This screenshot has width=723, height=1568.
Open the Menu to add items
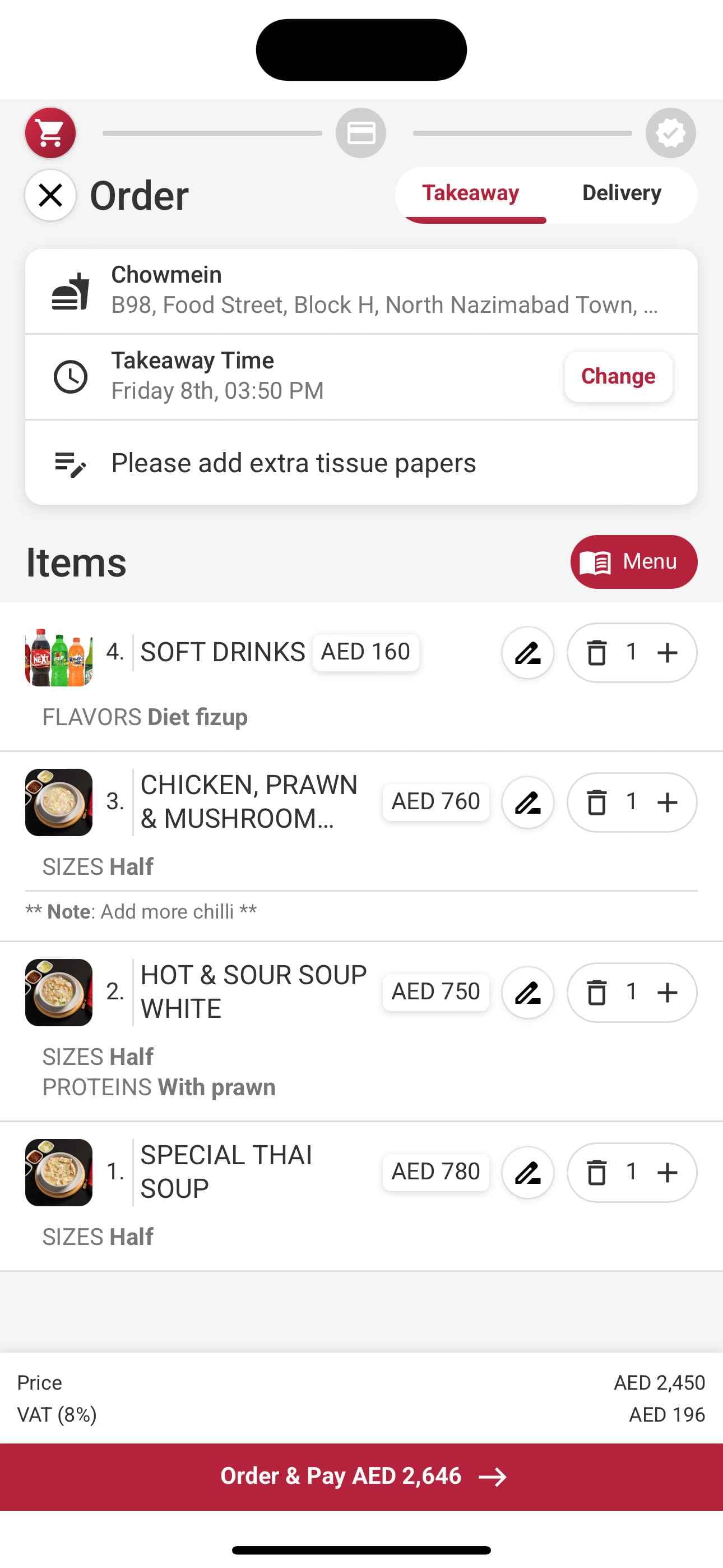633,561
